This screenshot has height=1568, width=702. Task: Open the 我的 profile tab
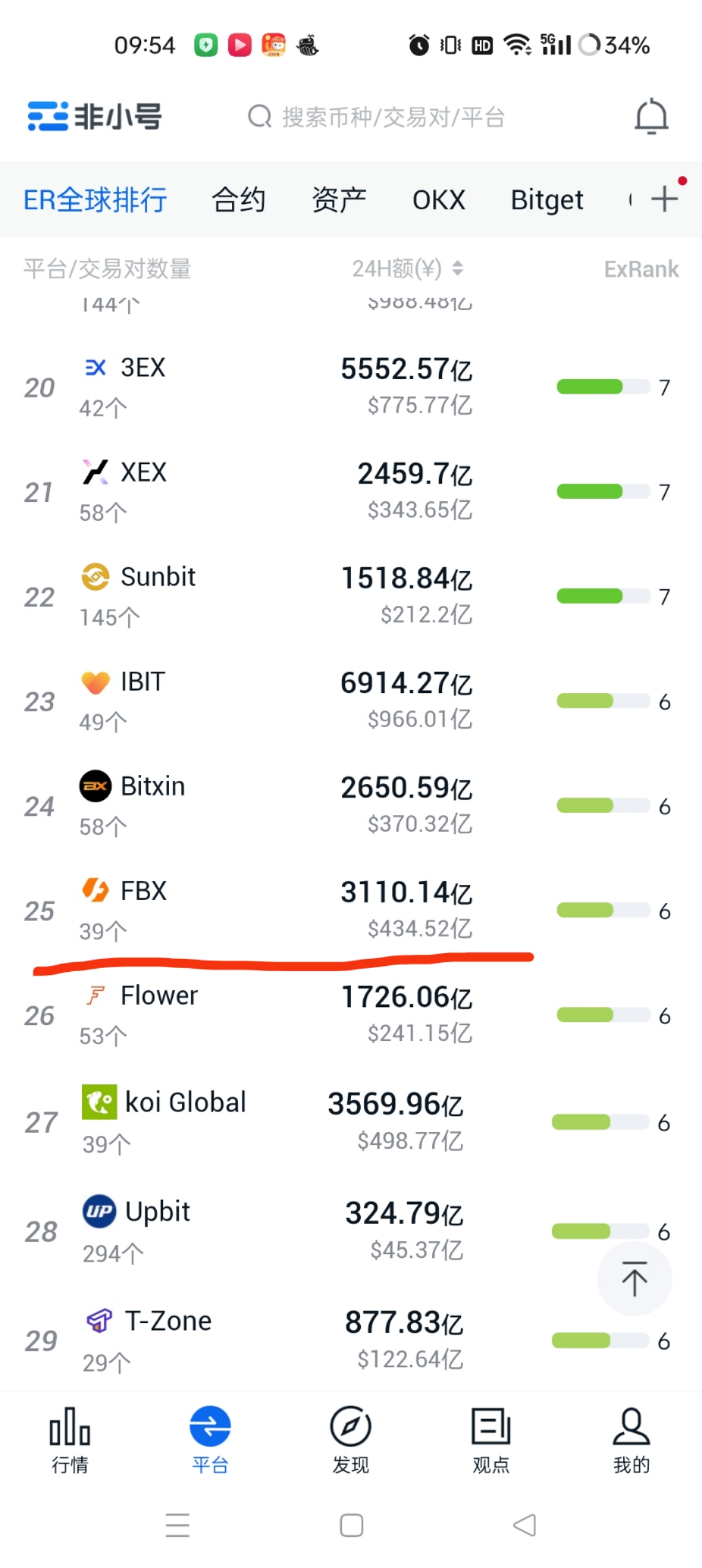click(631, 1441)
